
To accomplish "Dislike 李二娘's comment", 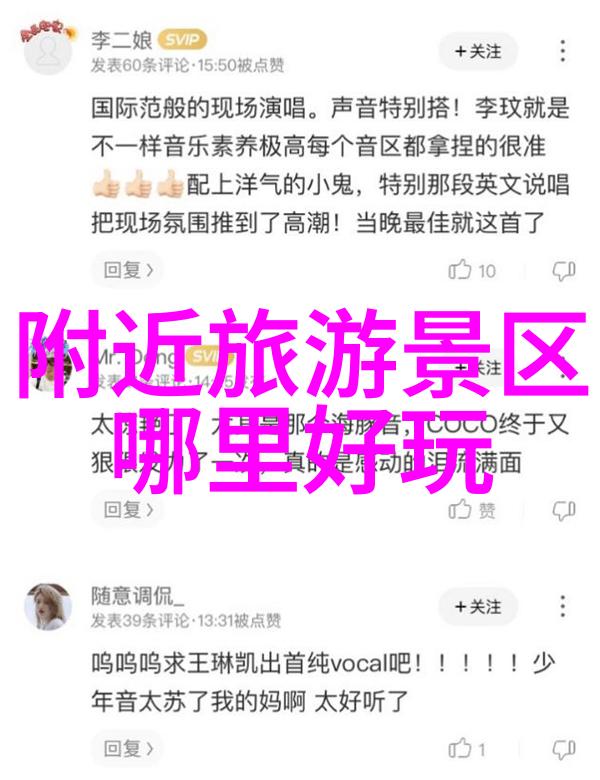I will 564,270.
